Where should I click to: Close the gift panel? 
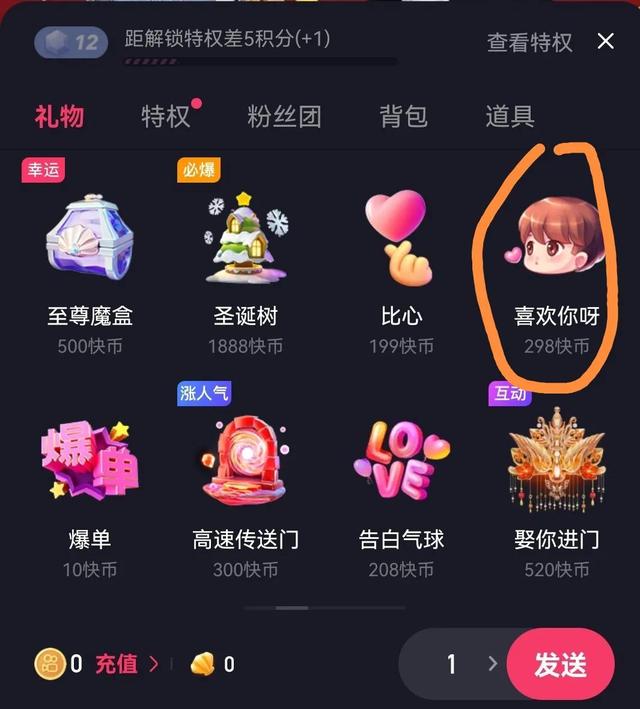[x=605, y=42]
